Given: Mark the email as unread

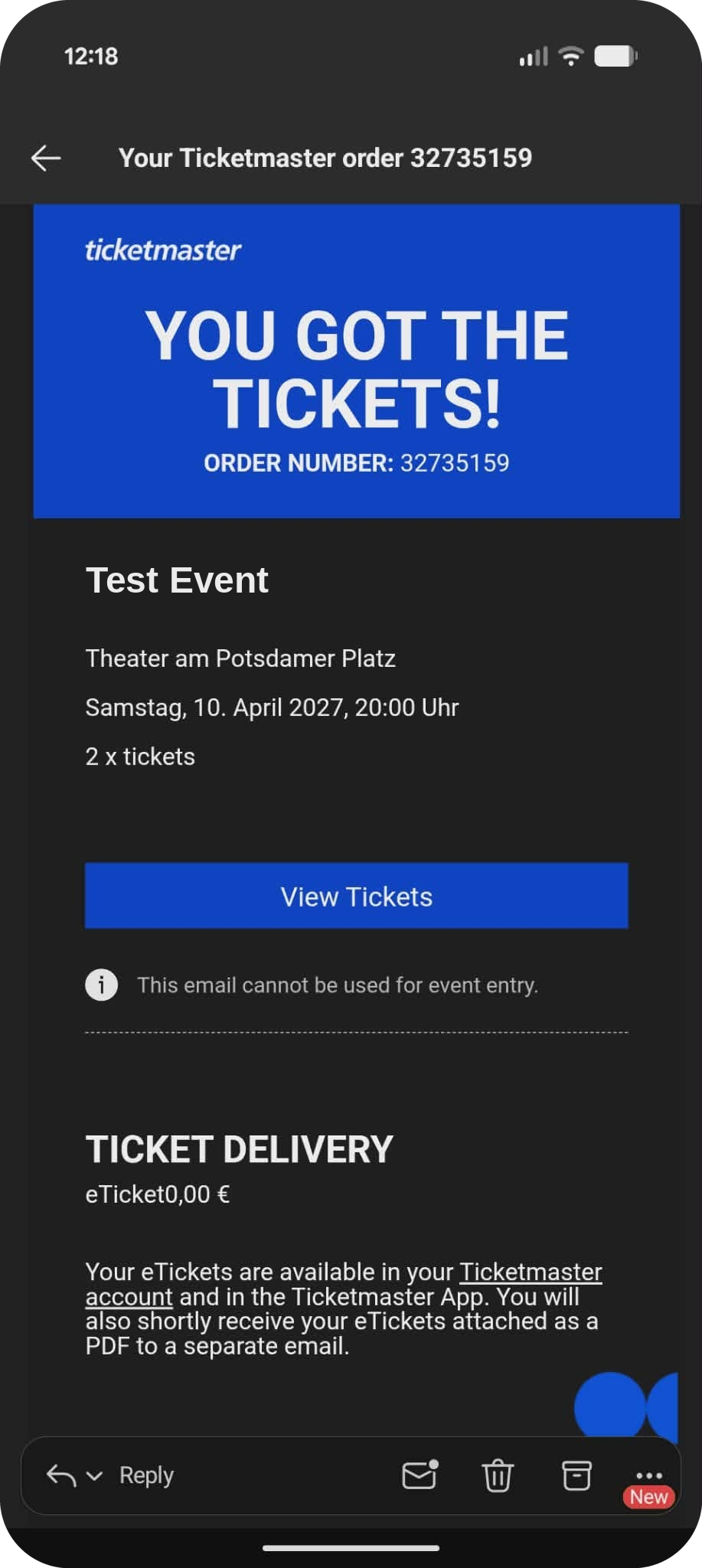Looking at the screenshot, I should tap(420, 1475).
